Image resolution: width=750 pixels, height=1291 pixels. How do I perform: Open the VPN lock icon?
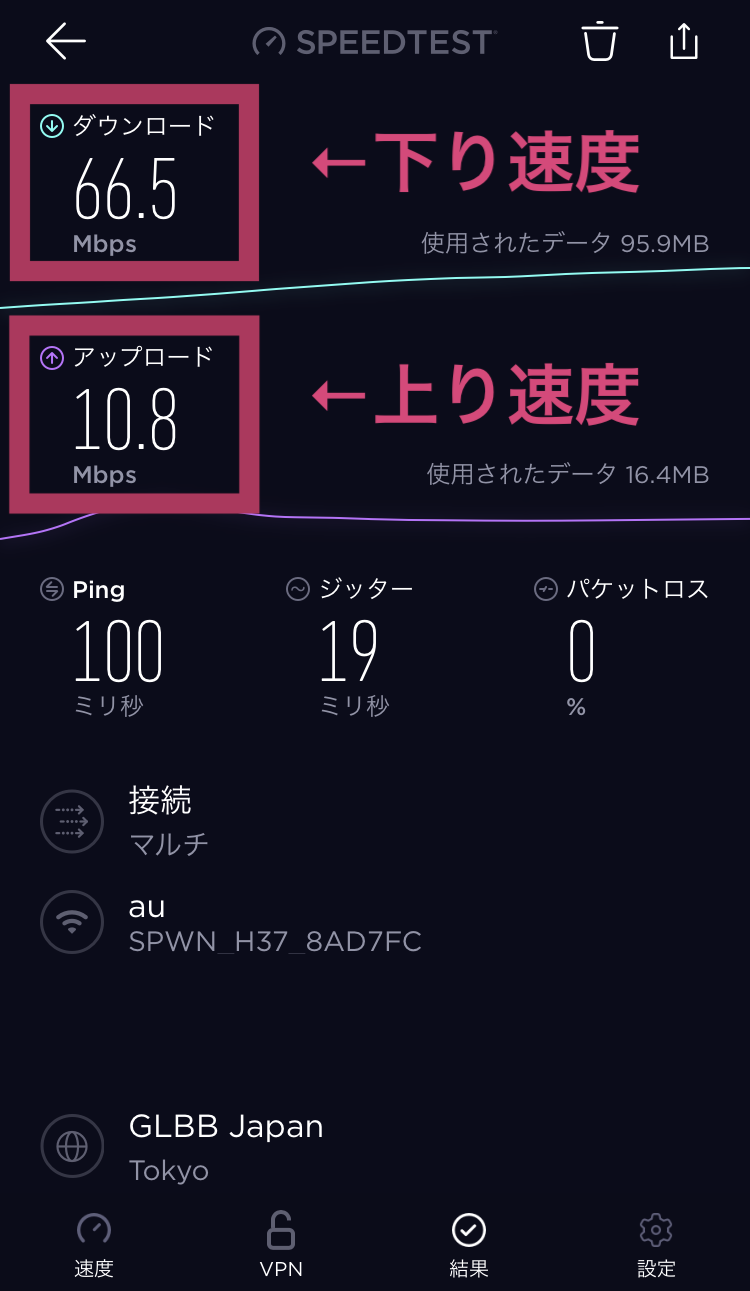[281, 1227]
